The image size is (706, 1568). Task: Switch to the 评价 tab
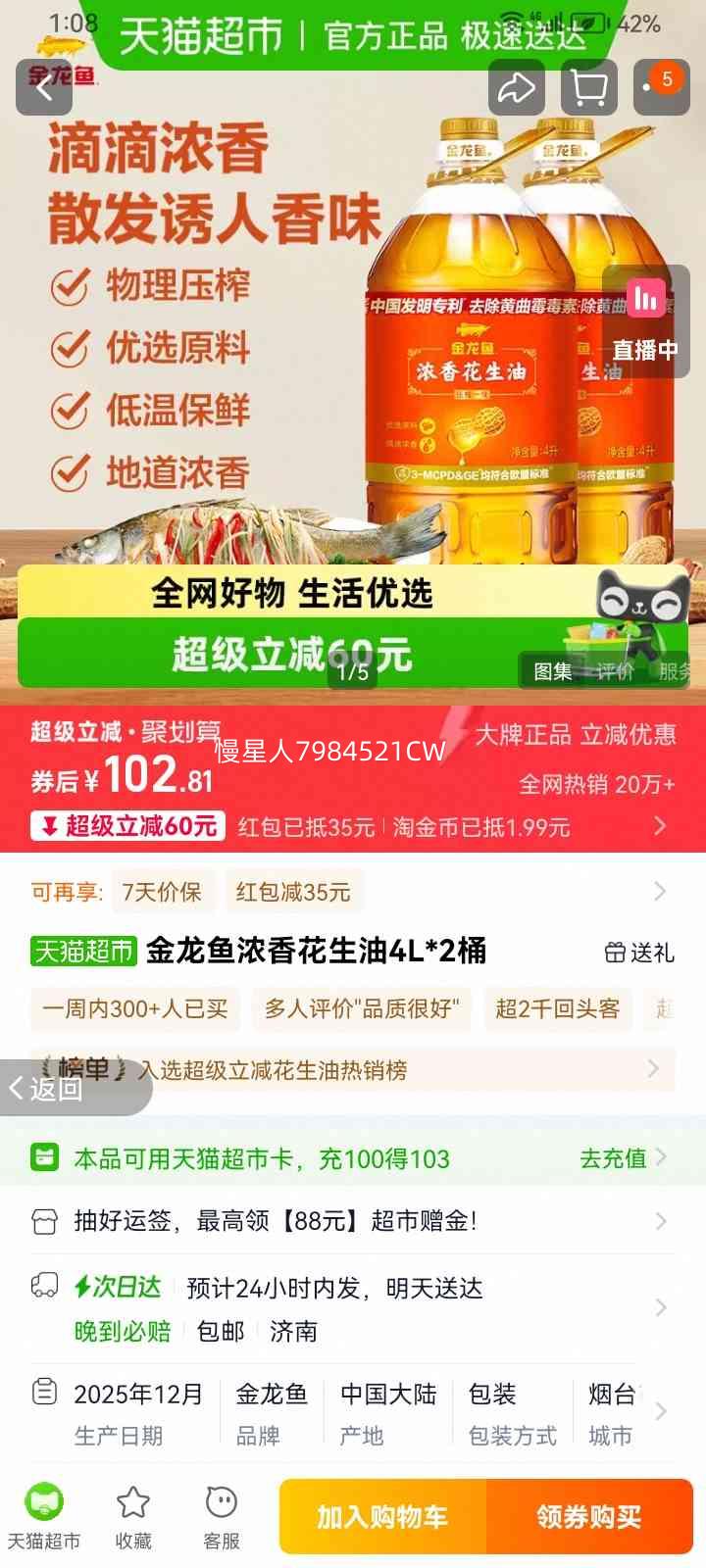point(616,670)
